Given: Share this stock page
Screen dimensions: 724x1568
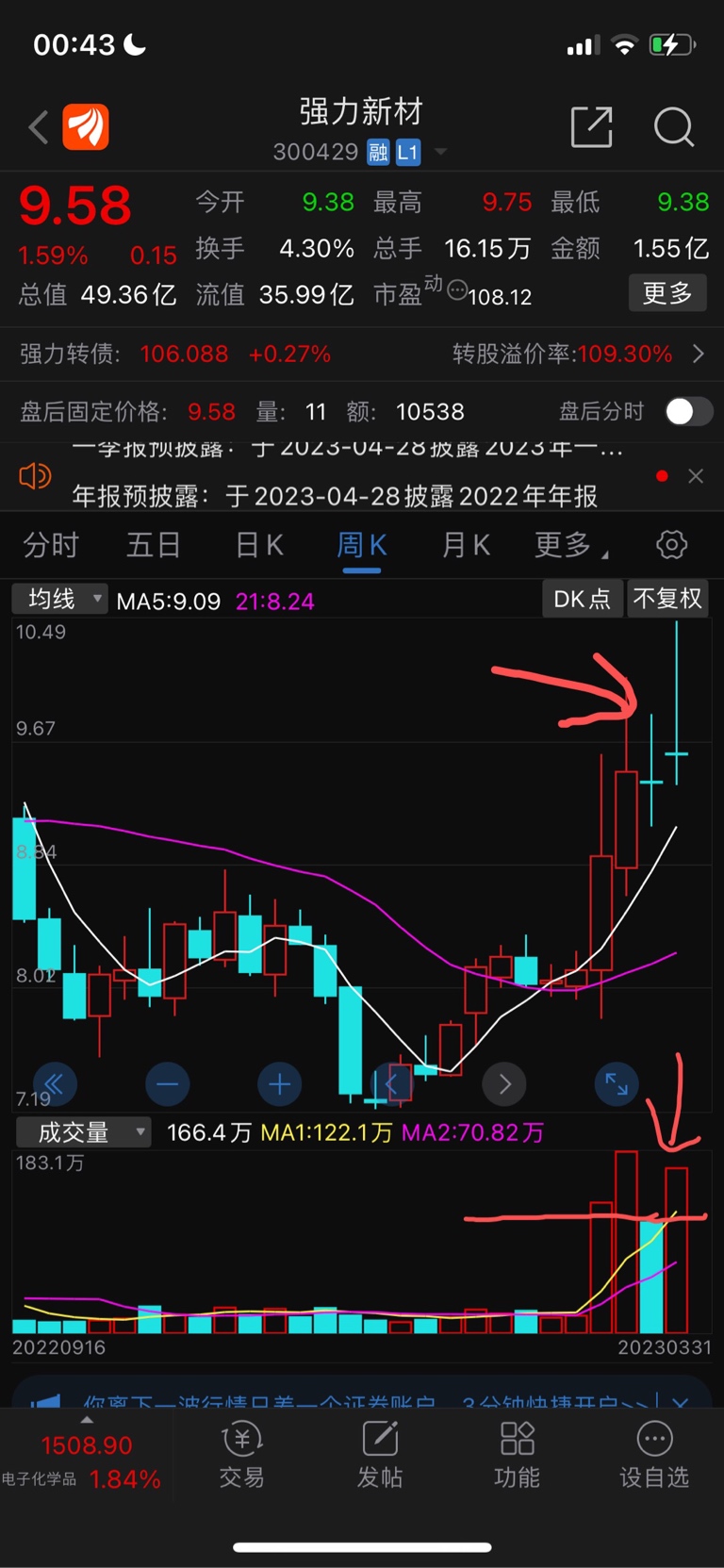Looking at the screenshot, I should point(592,126).
